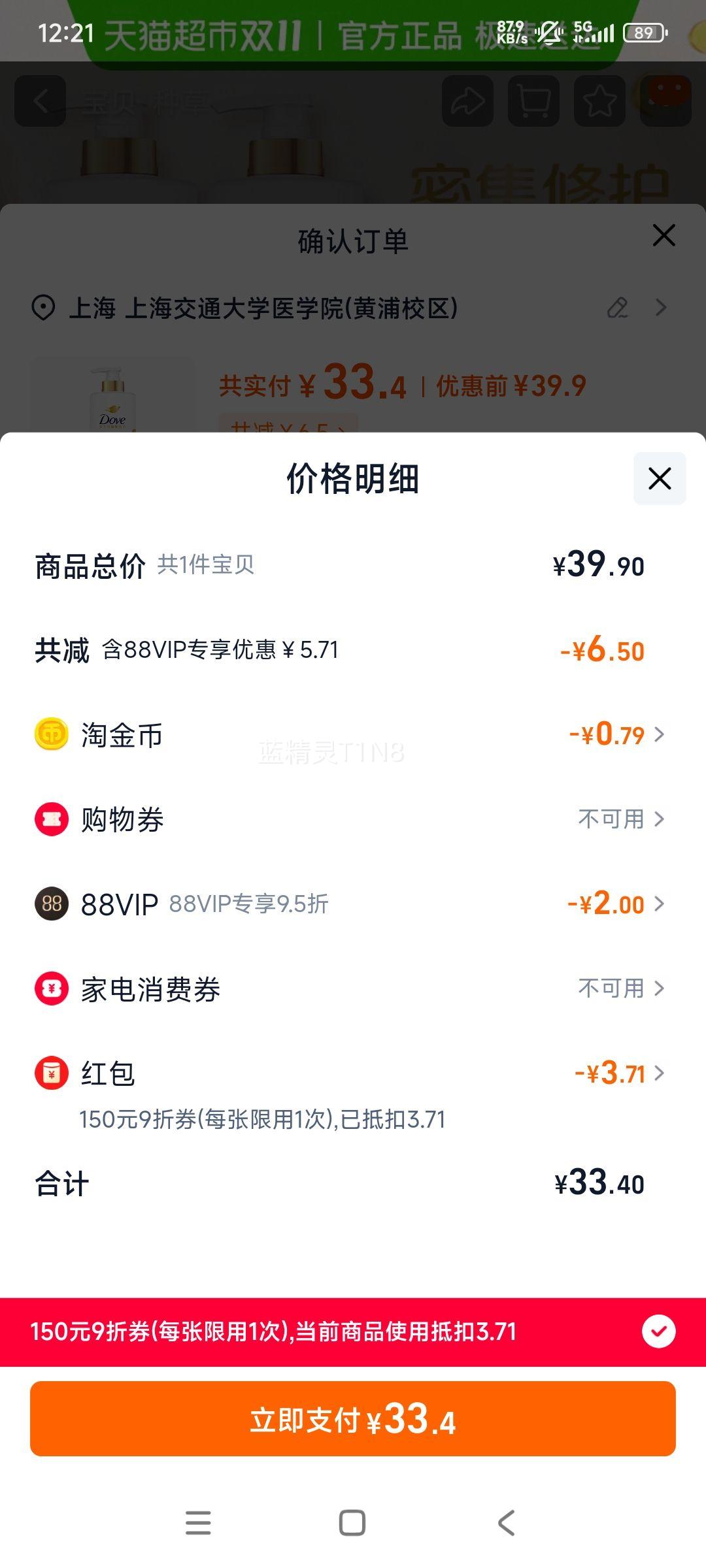Tap the 购物券 shopping voucher icon
The width and height of the screenshot is (706, 1568).
pos(52,819)
